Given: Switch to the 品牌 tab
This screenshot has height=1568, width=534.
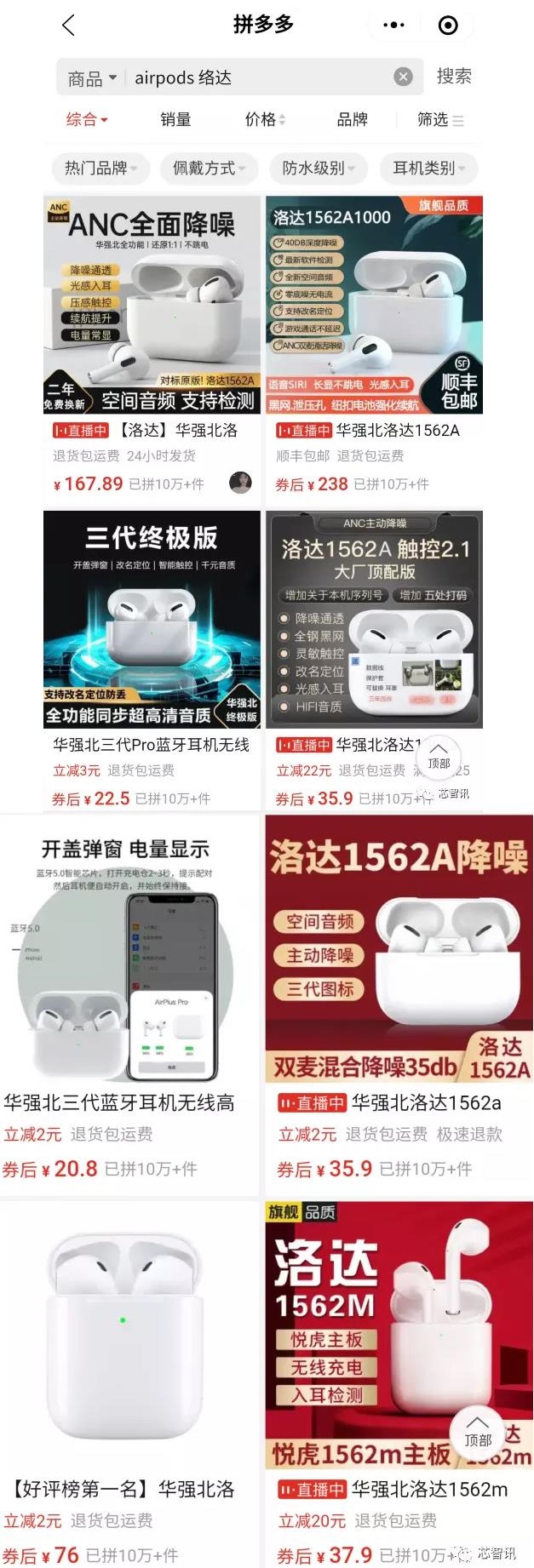Looking at the screenshot, I should pos(353,120).
